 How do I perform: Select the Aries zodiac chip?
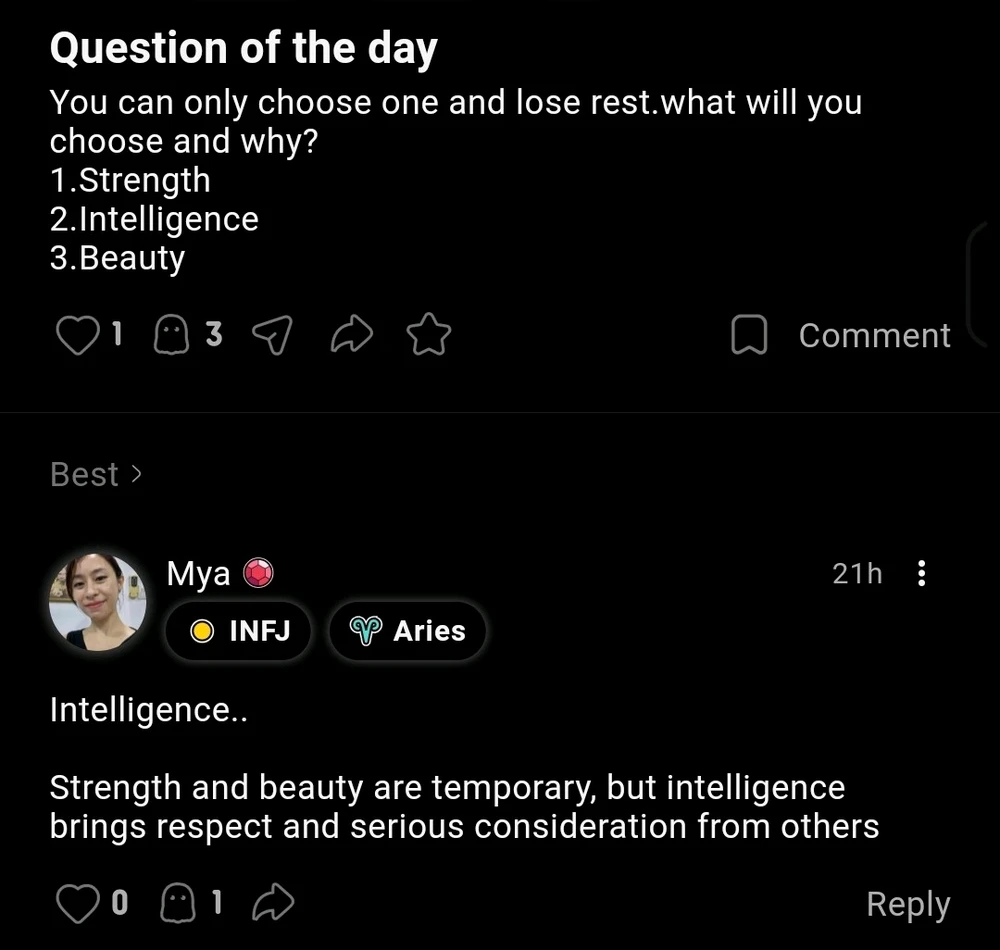click(x=407, y=631)
